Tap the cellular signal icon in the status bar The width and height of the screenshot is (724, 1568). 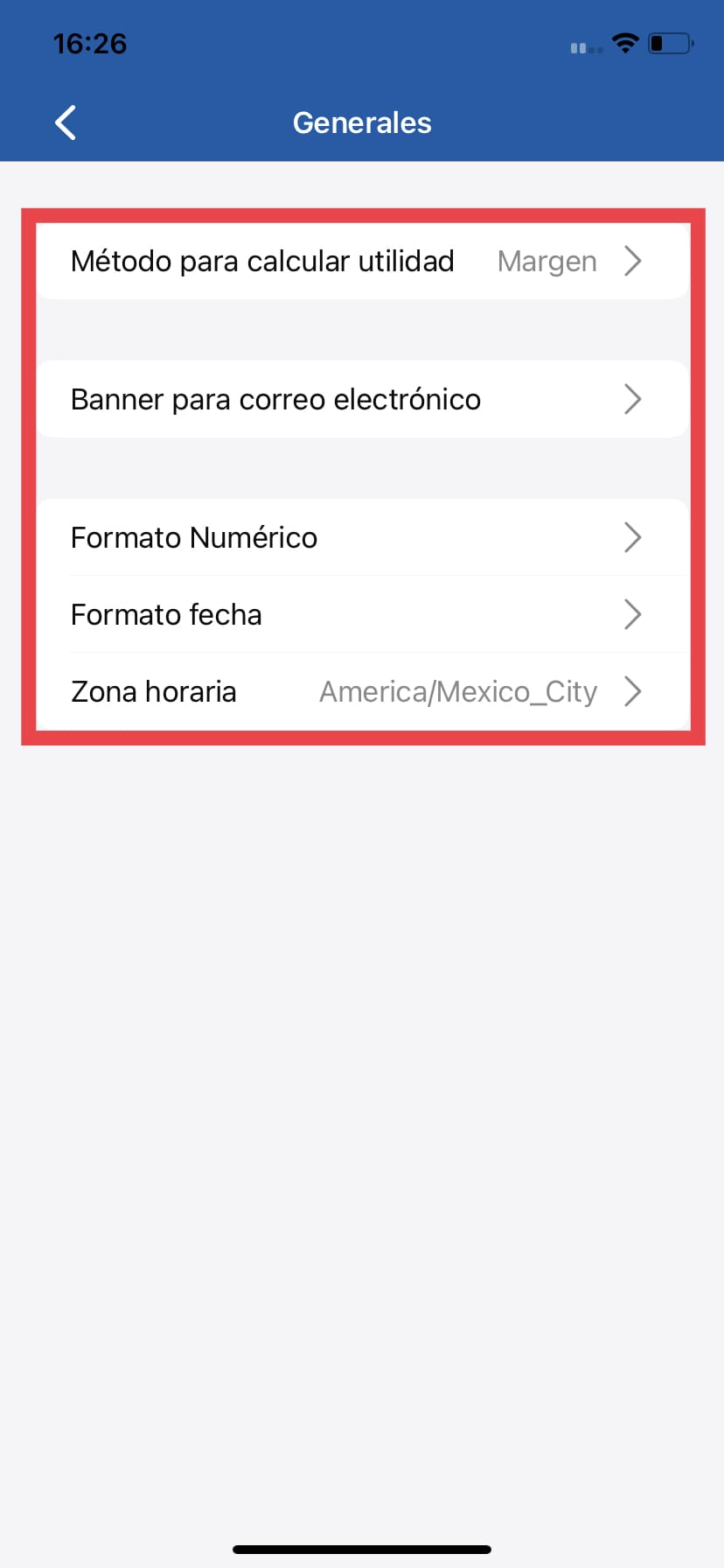[584, 48]
